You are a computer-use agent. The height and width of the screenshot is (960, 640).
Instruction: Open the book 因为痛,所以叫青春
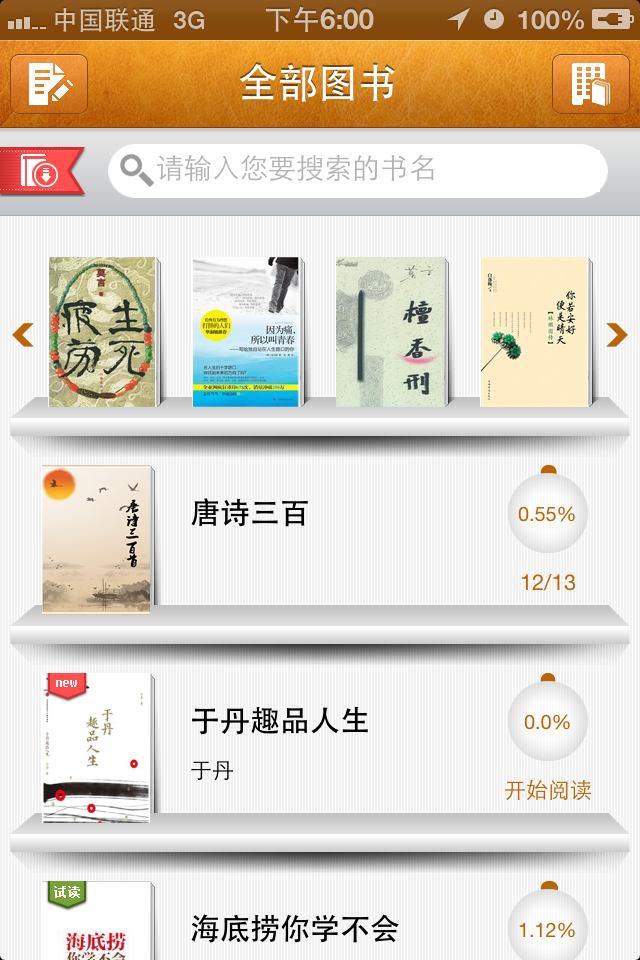click(248, 333)
